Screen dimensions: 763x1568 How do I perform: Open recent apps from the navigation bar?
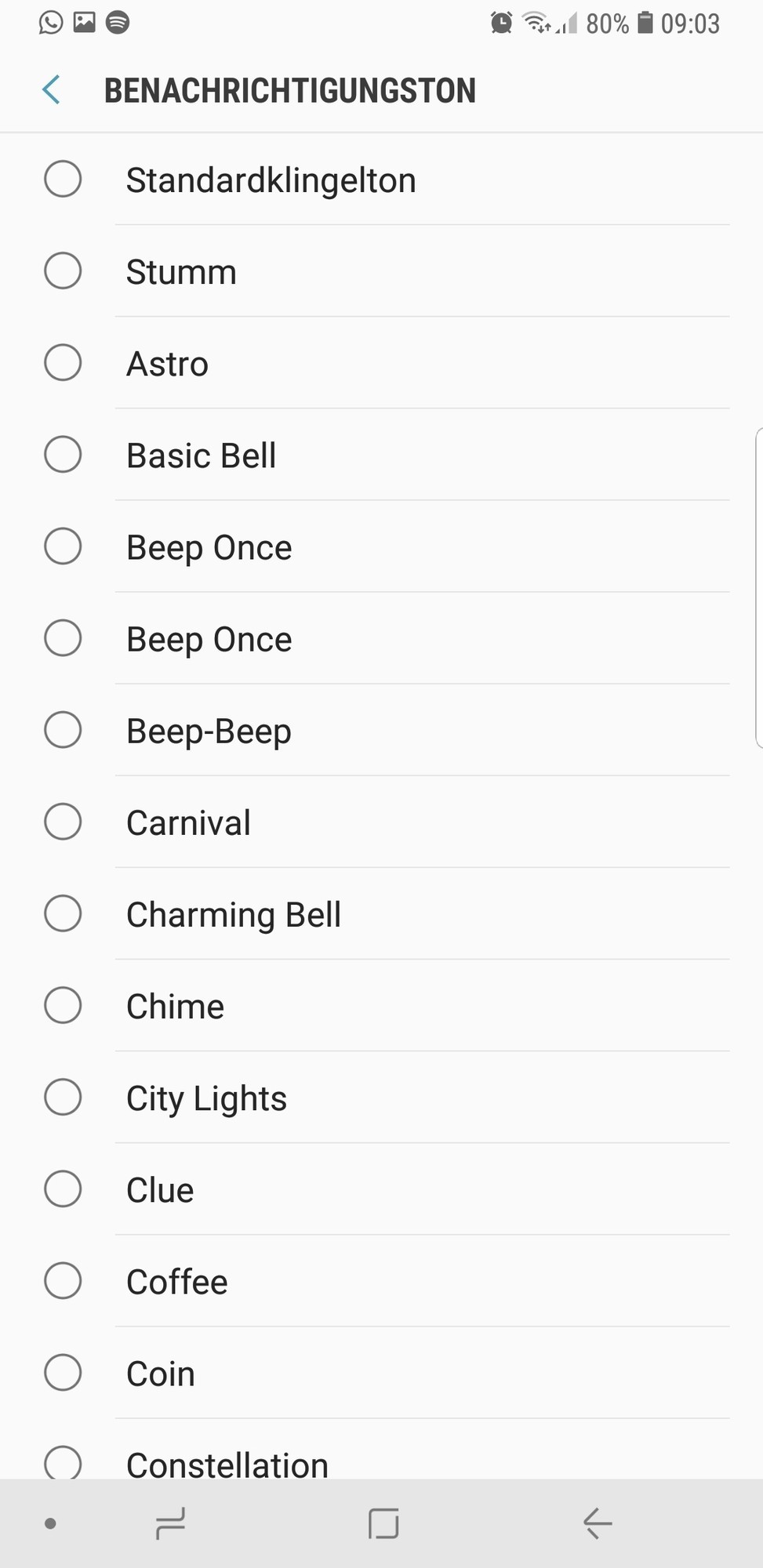[170, 1524]
